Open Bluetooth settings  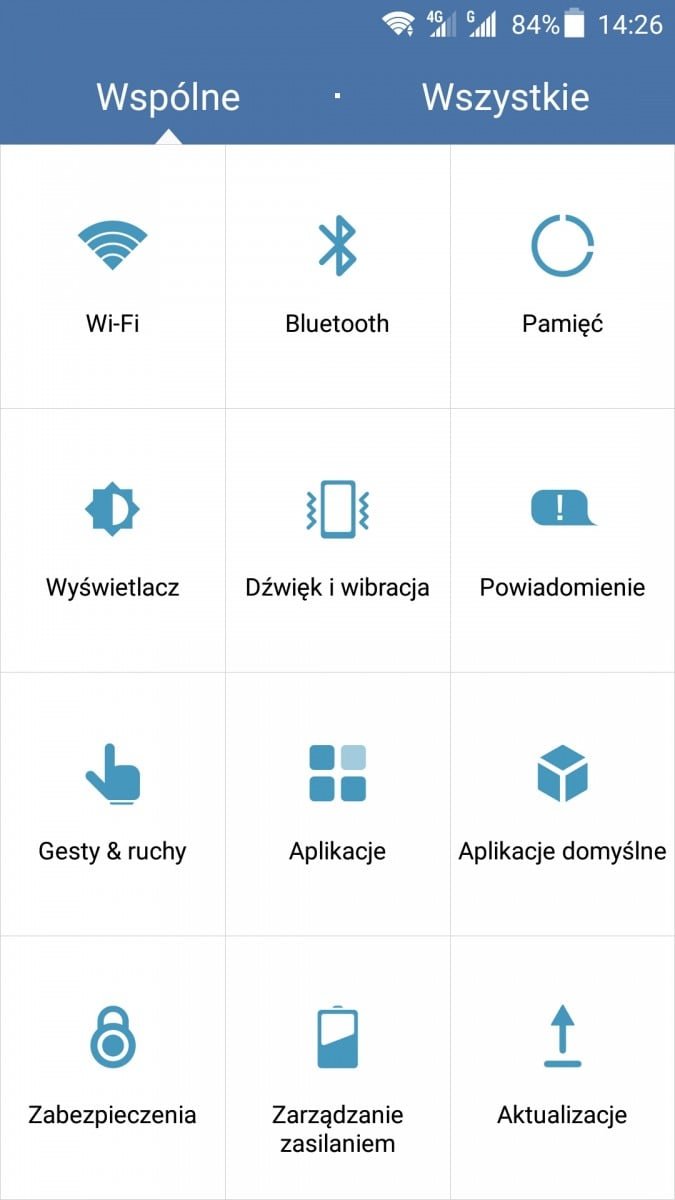coord(337,277)
